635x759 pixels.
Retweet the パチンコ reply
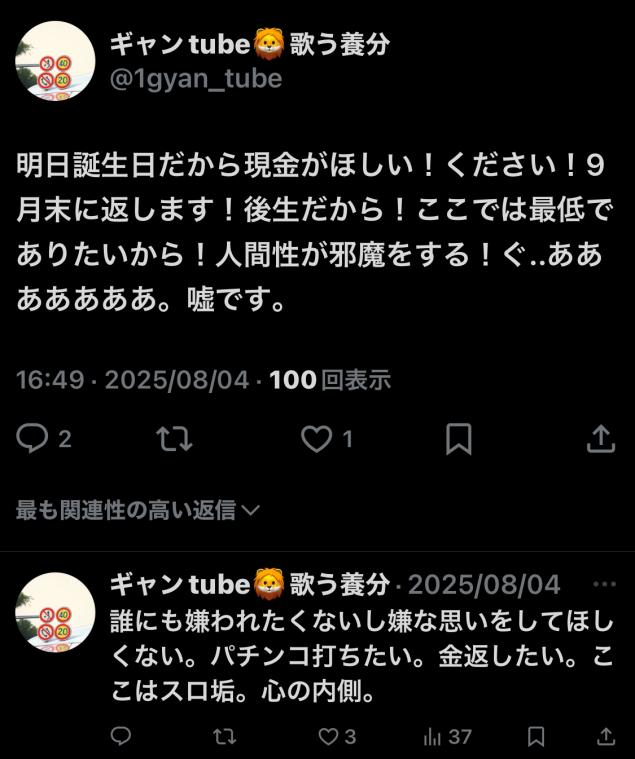(225, 737)
